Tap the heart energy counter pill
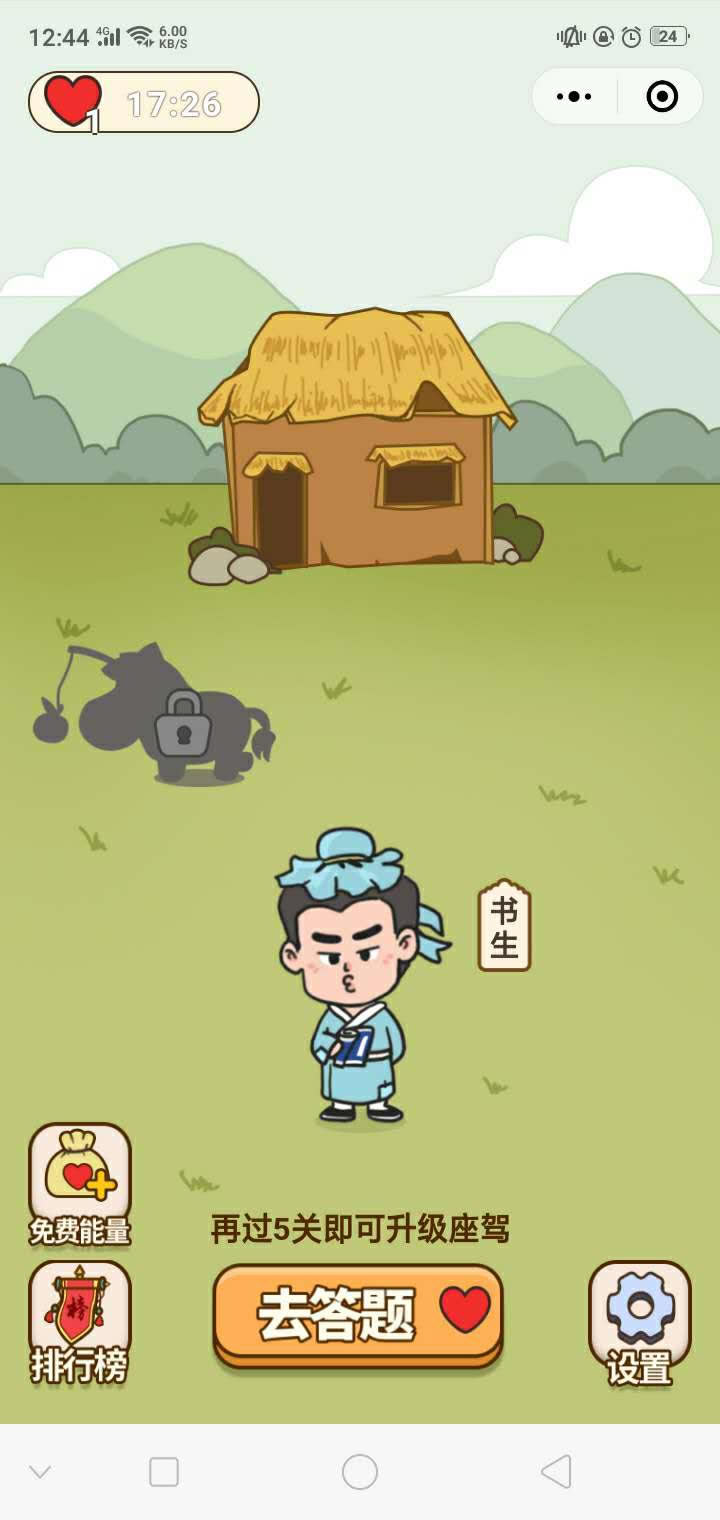The width and height of the screenshot is (720, 1520). 144,102
